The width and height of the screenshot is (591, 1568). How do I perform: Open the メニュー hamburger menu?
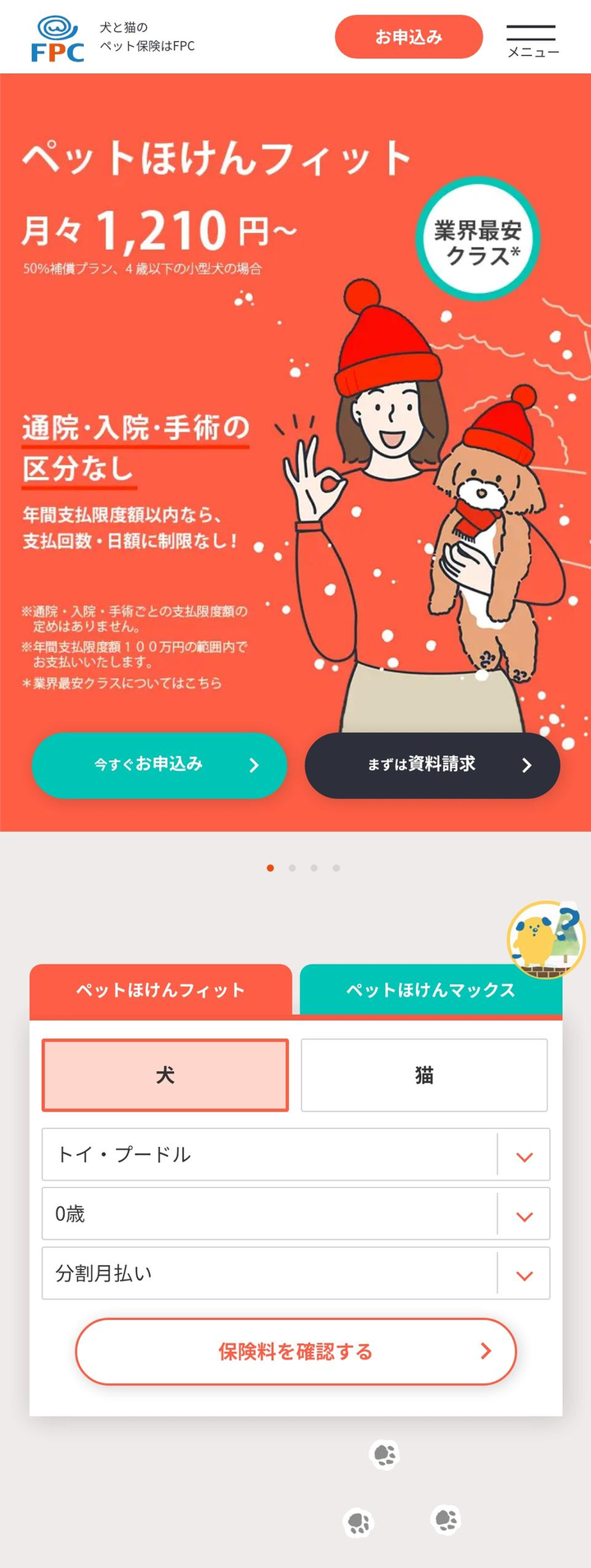pos(532,40)
